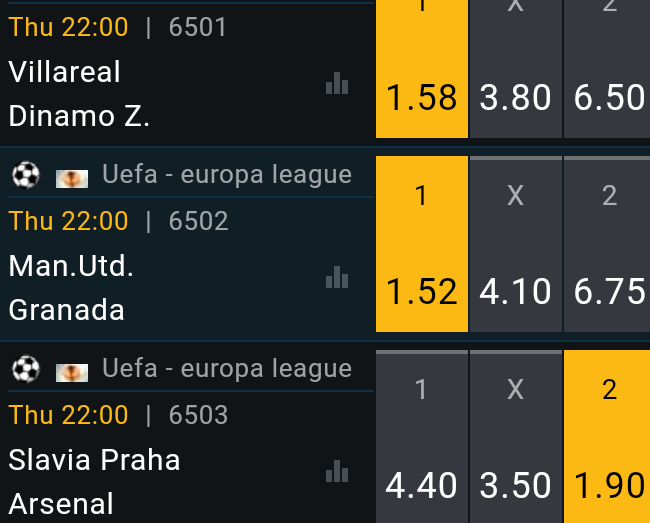Viewport: 650px width, 523px height.
Task: View statistics for Man.Utd. vs Granada
Action: 337,278
